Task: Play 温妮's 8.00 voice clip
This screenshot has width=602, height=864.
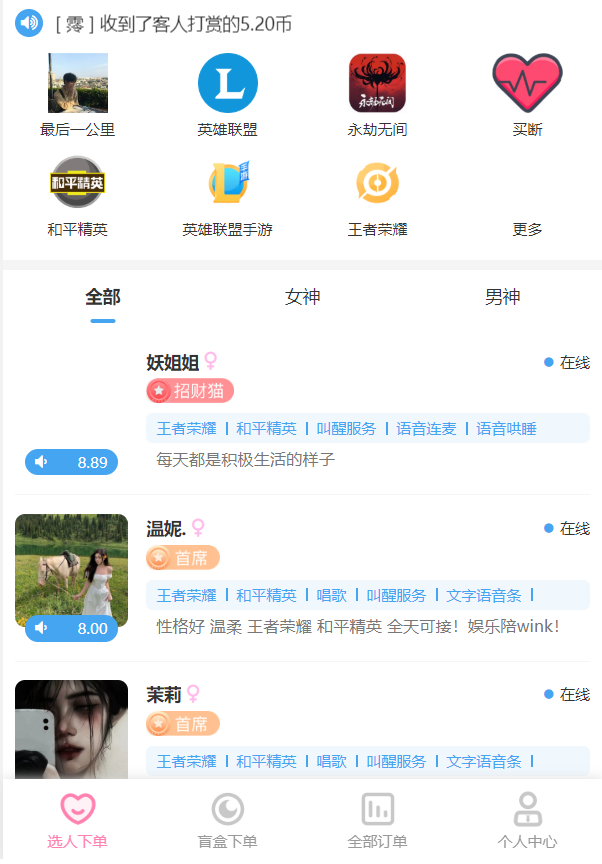Action: pyautogui.click(x=71, y=628)
